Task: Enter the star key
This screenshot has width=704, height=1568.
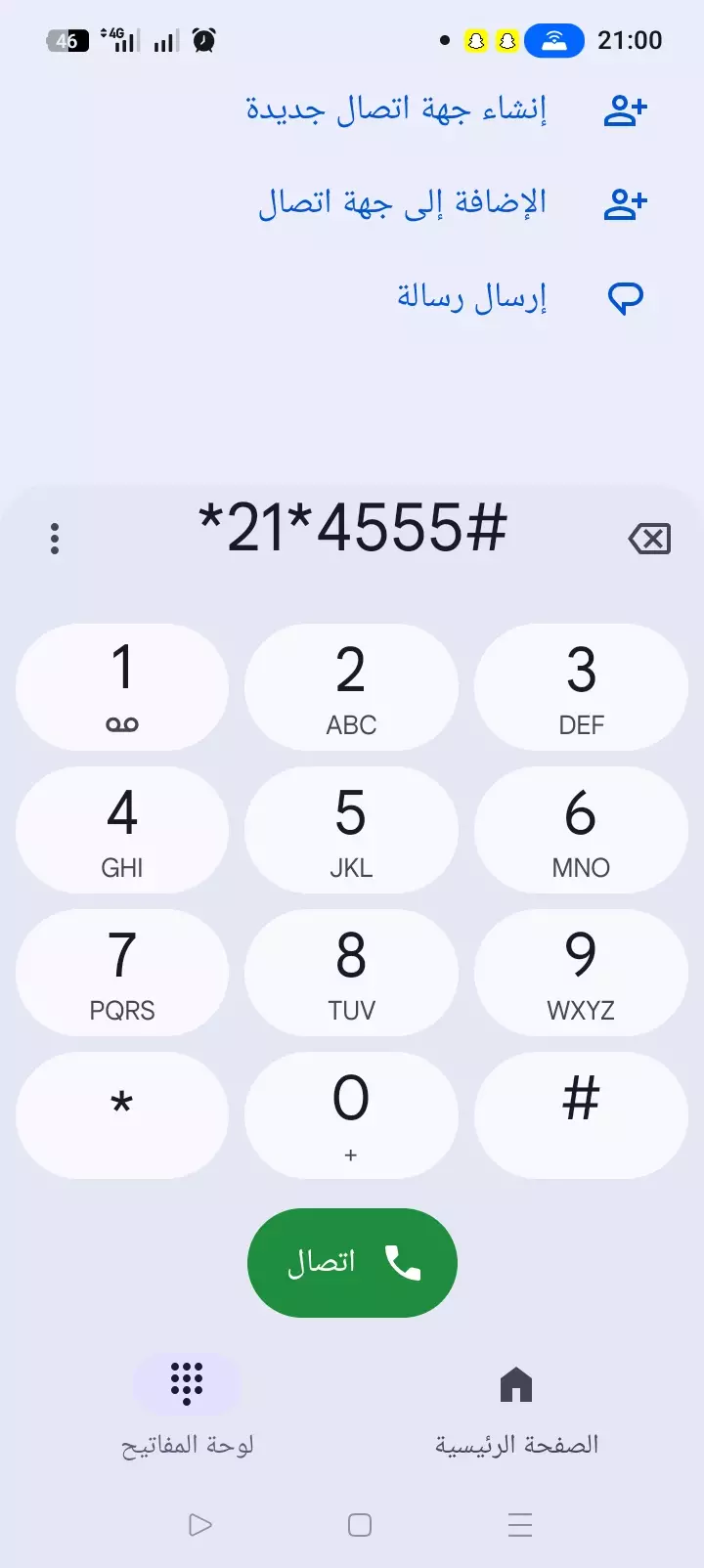Action: pyautogui.click(x=122, y=1115)
